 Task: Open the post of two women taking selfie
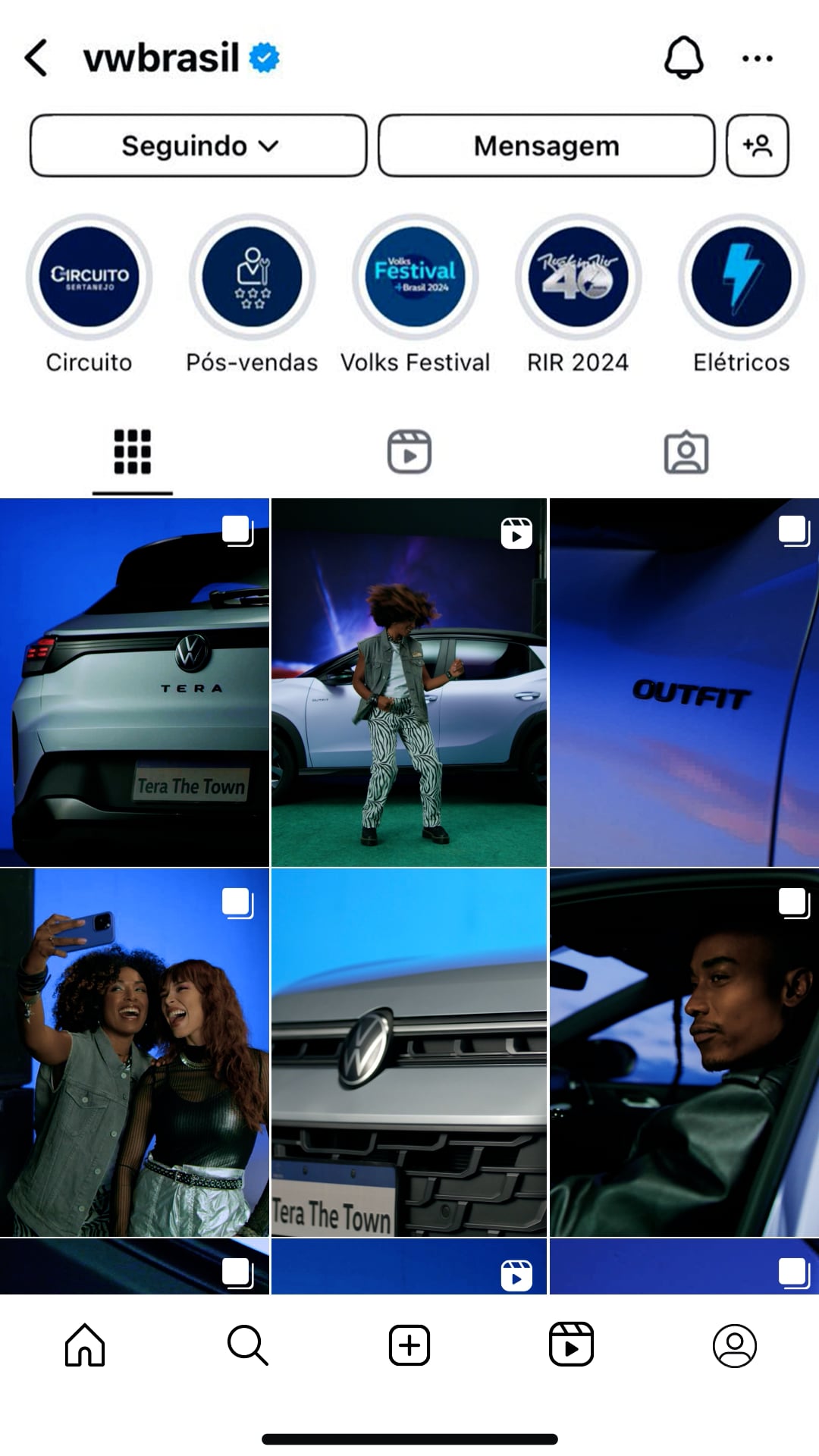coord(134,1053)
